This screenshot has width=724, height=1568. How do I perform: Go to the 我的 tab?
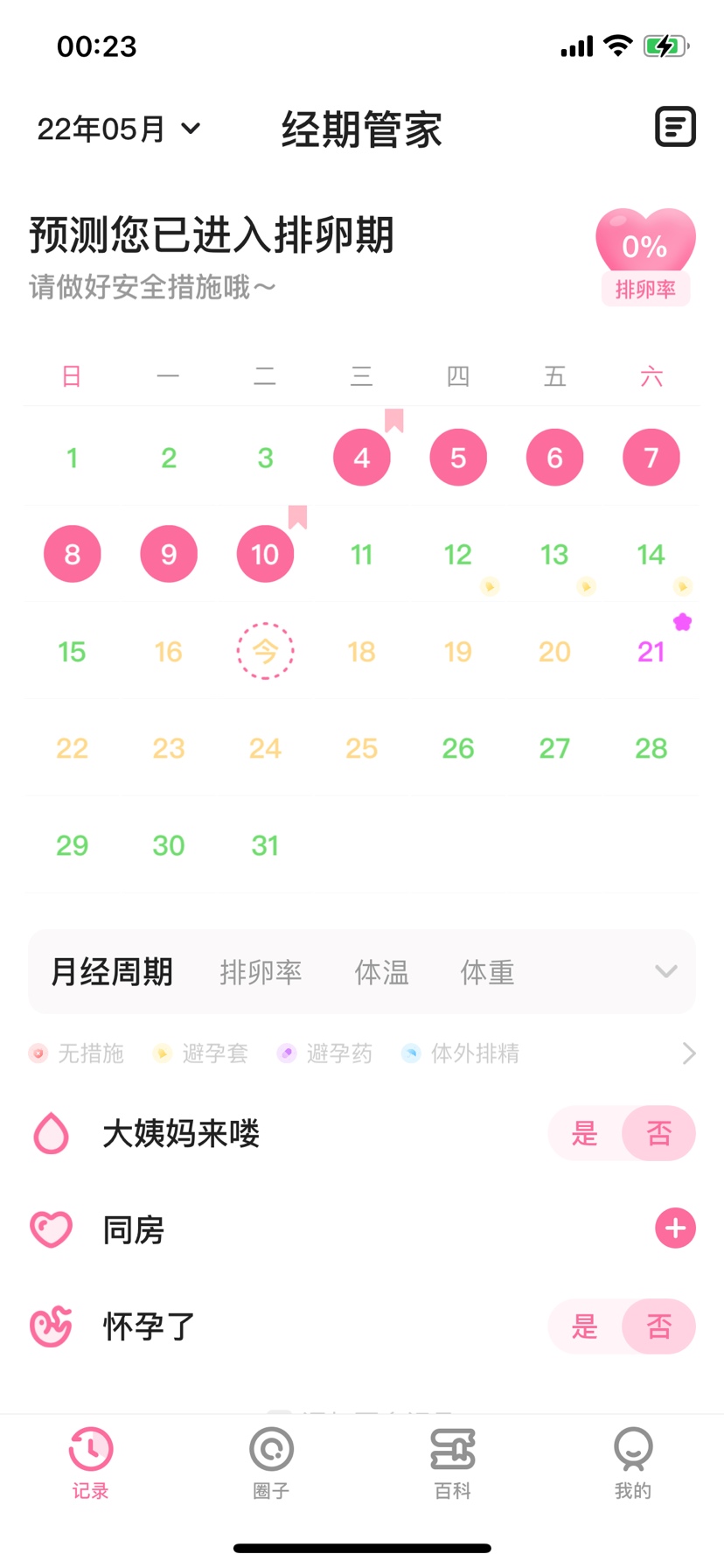tap(633, 1463)
